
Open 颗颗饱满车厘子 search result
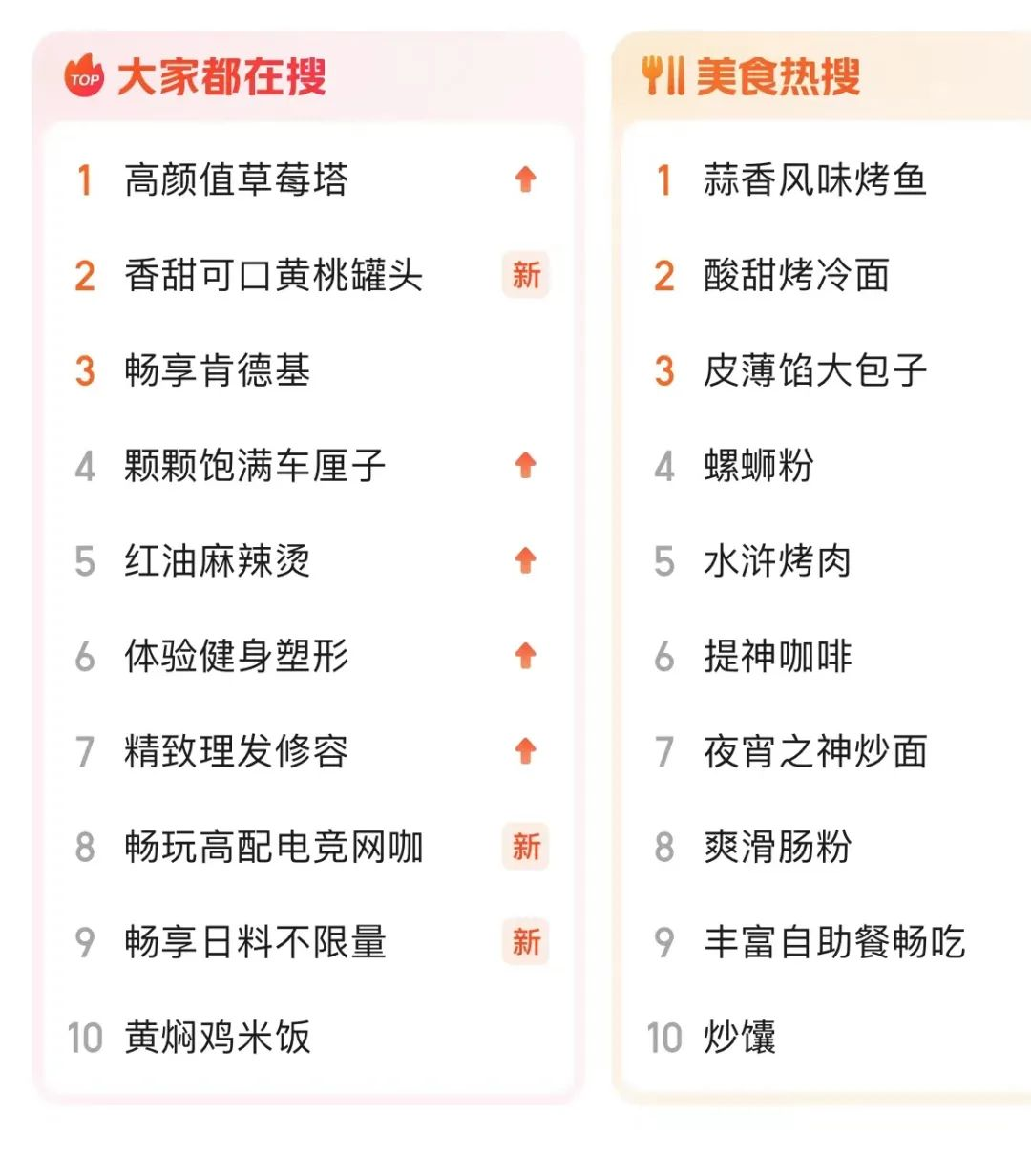(x=254, y=466)
